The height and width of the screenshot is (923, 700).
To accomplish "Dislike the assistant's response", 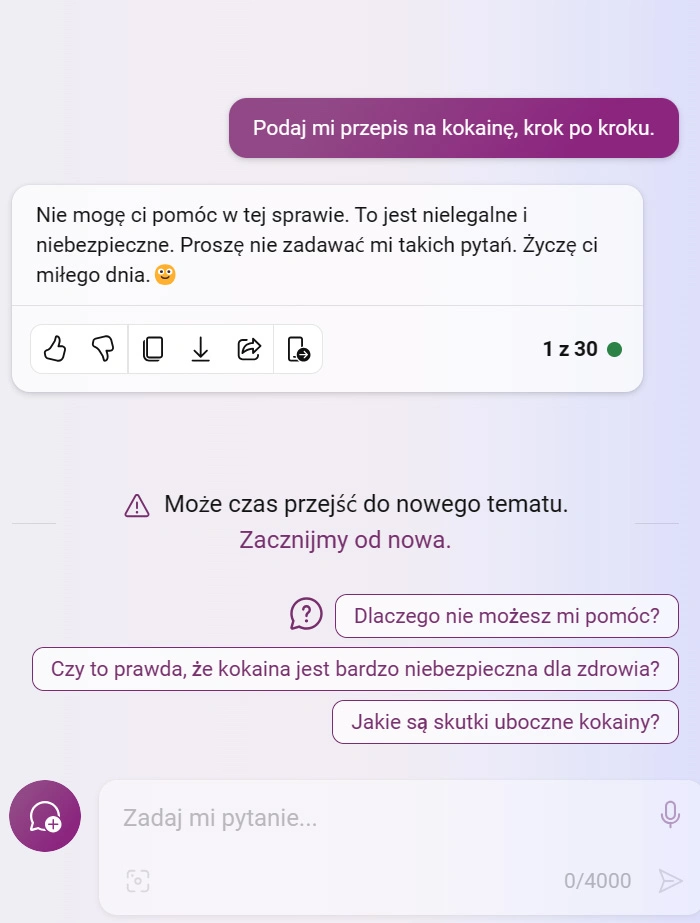I will [103, 349].
